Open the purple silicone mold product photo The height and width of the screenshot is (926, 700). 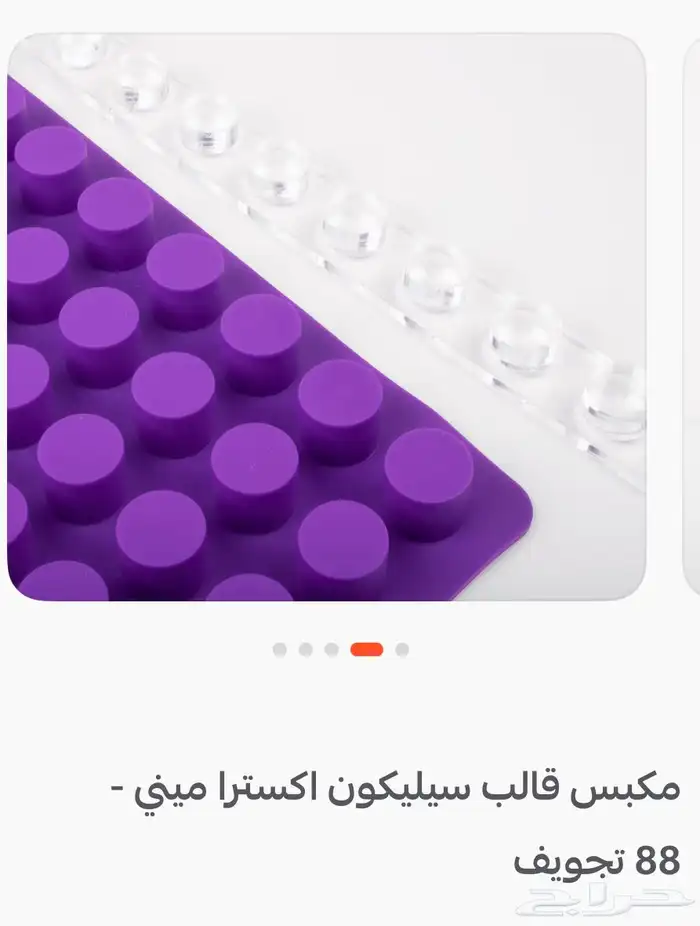click(x=326, y=317)
